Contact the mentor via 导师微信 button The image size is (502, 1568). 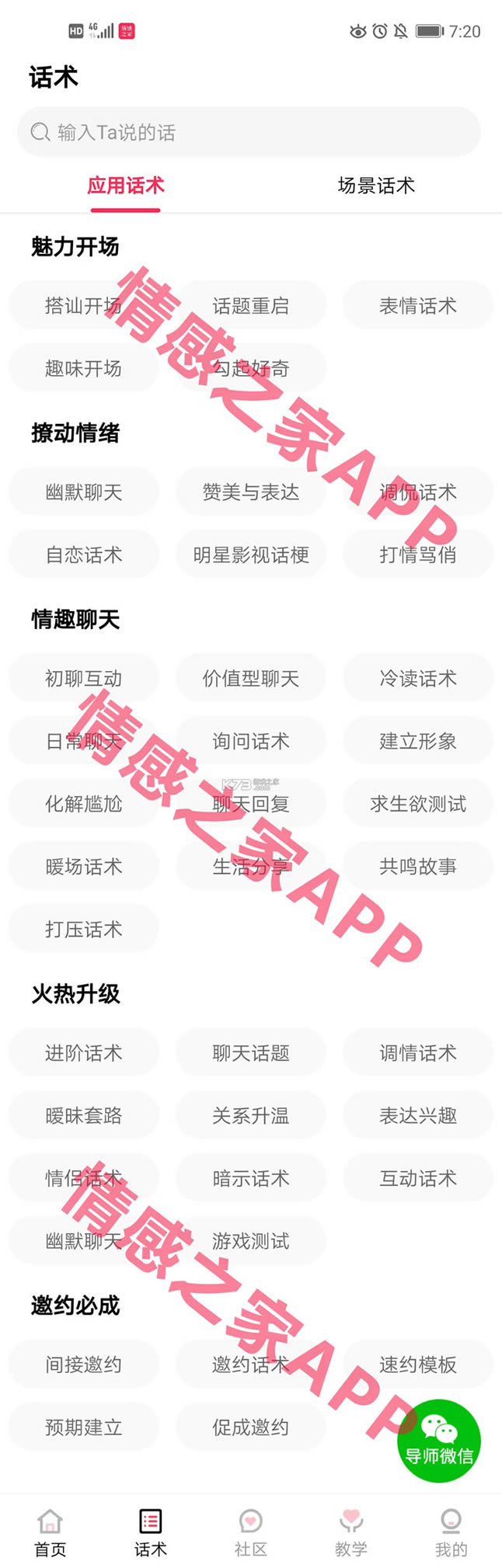pyautogui.click(x=439, y=1441)
